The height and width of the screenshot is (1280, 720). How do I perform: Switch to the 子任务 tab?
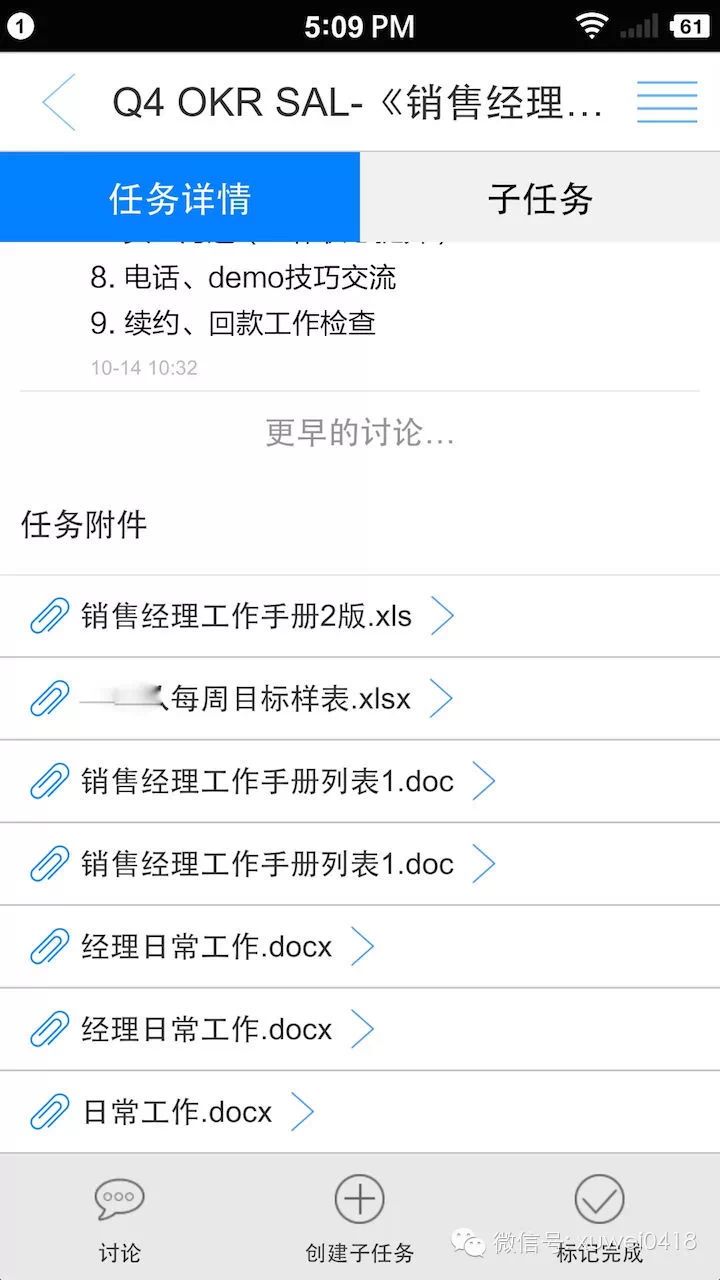[x=540, y=198]
